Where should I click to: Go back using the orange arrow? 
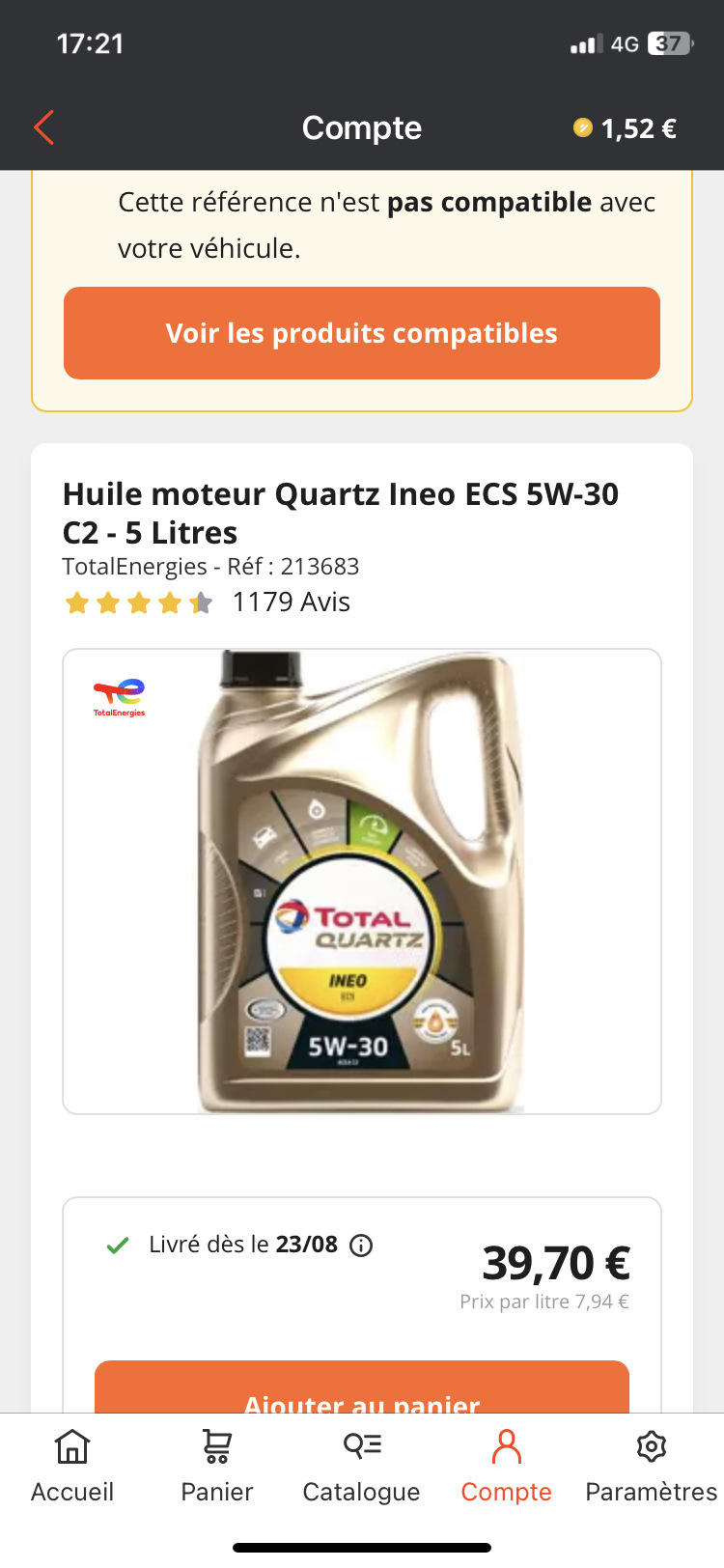coord(44,127)
